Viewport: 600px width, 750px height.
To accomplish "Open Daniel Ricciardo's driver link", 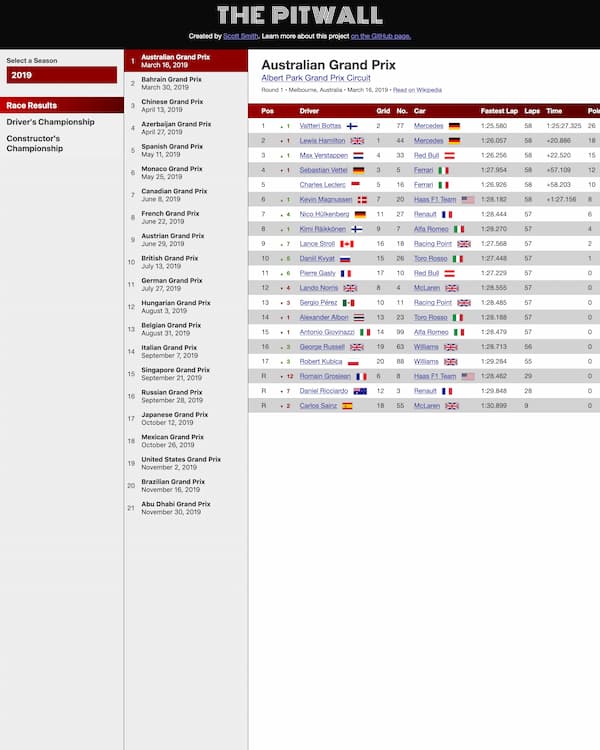I will 324,391.
